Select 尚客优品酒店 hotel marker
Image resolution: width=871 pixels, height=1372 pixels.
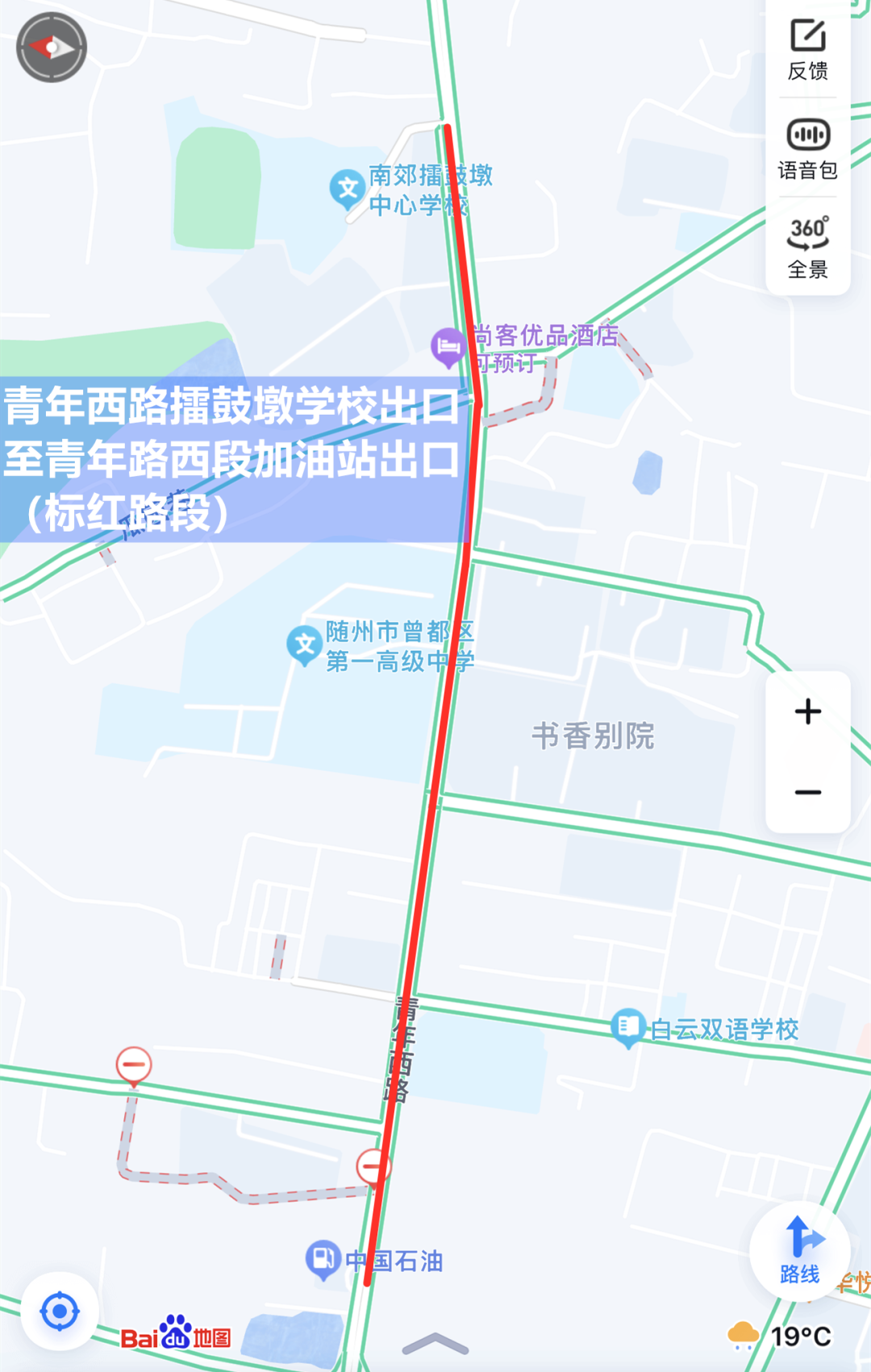click(x=448, y=347)
